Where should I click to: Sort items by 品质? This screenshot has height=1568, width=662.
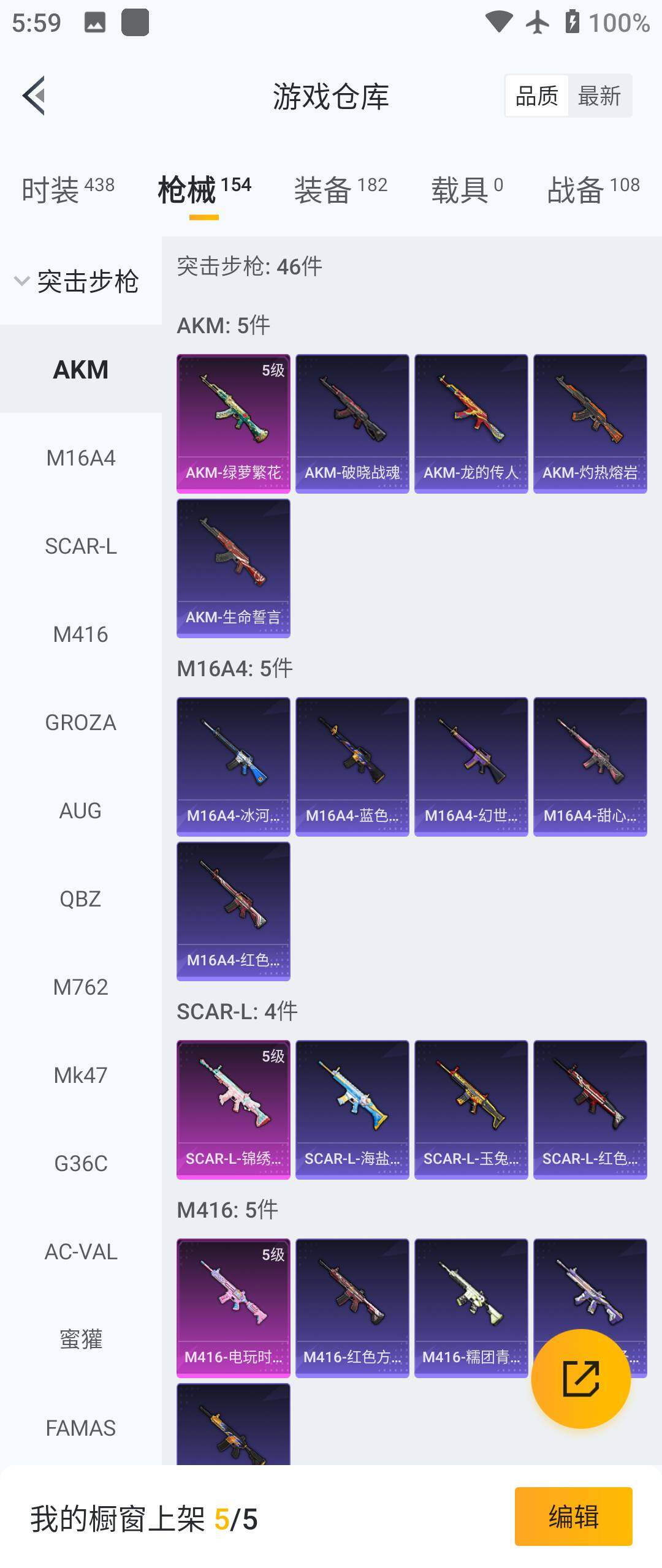coord(537,96)
